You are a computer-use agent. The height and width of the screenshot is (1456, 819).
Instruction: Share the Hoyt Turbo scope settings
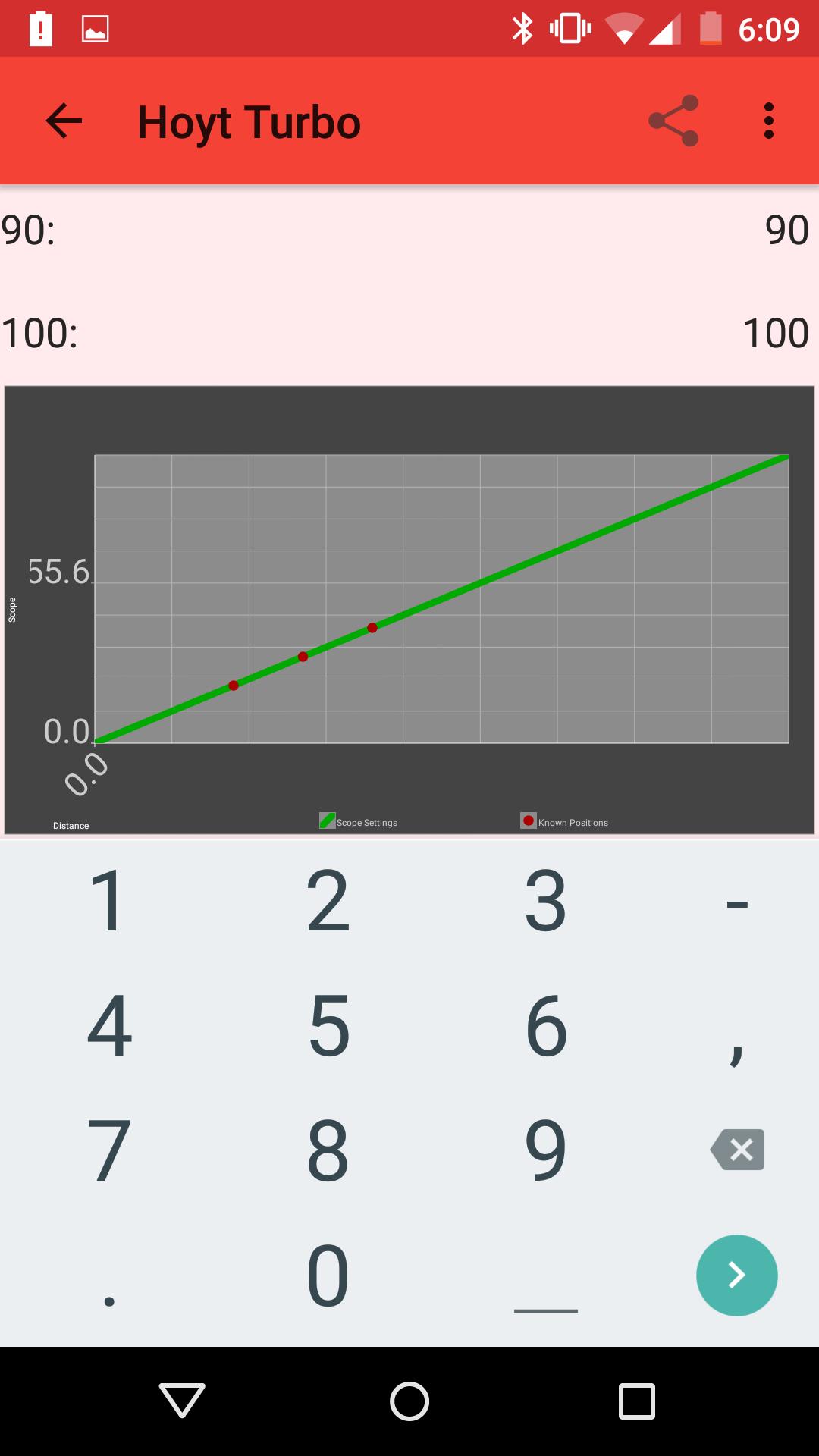pos(673,121)
